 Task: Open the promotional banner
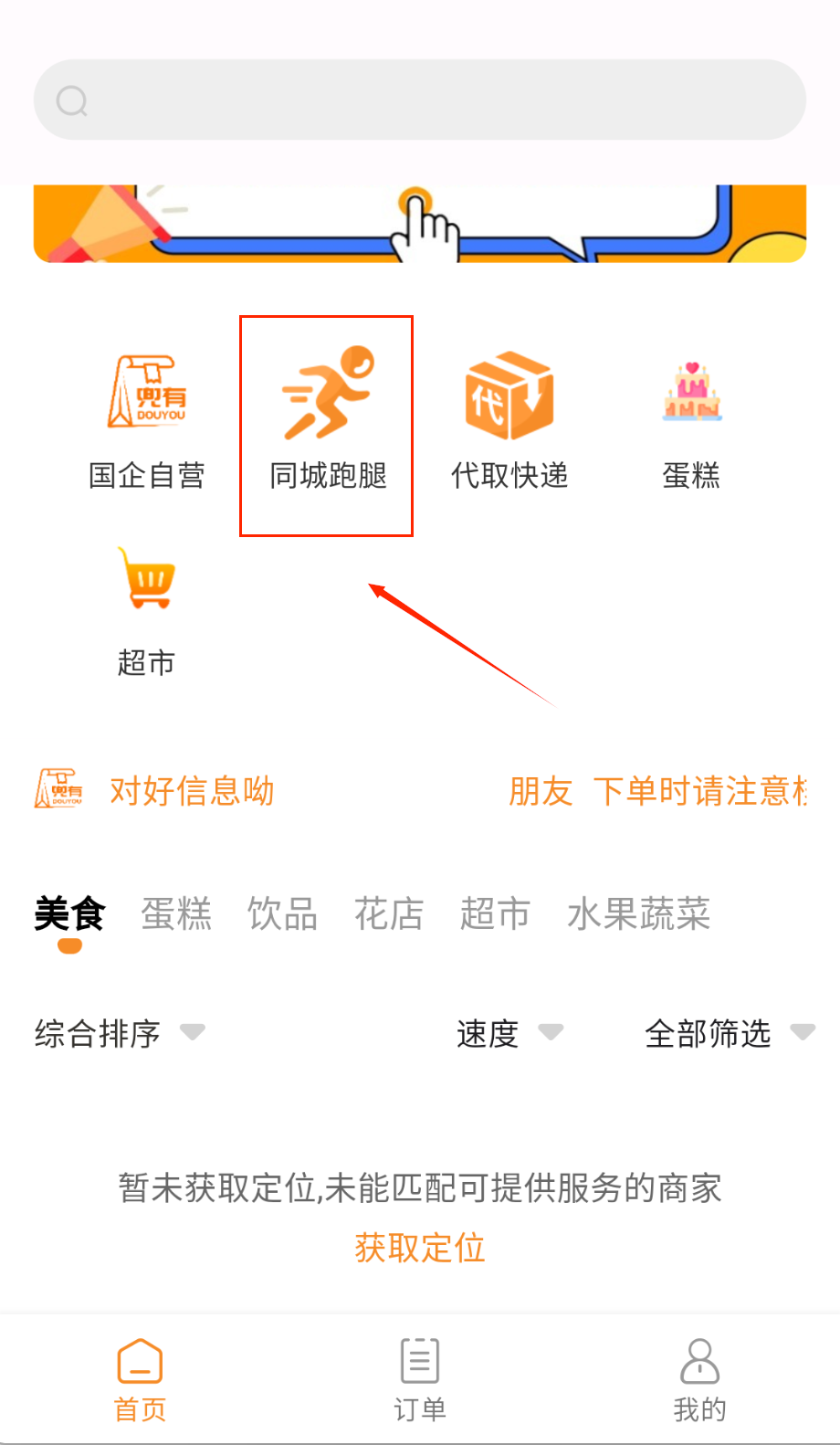(x=420, y=224)
